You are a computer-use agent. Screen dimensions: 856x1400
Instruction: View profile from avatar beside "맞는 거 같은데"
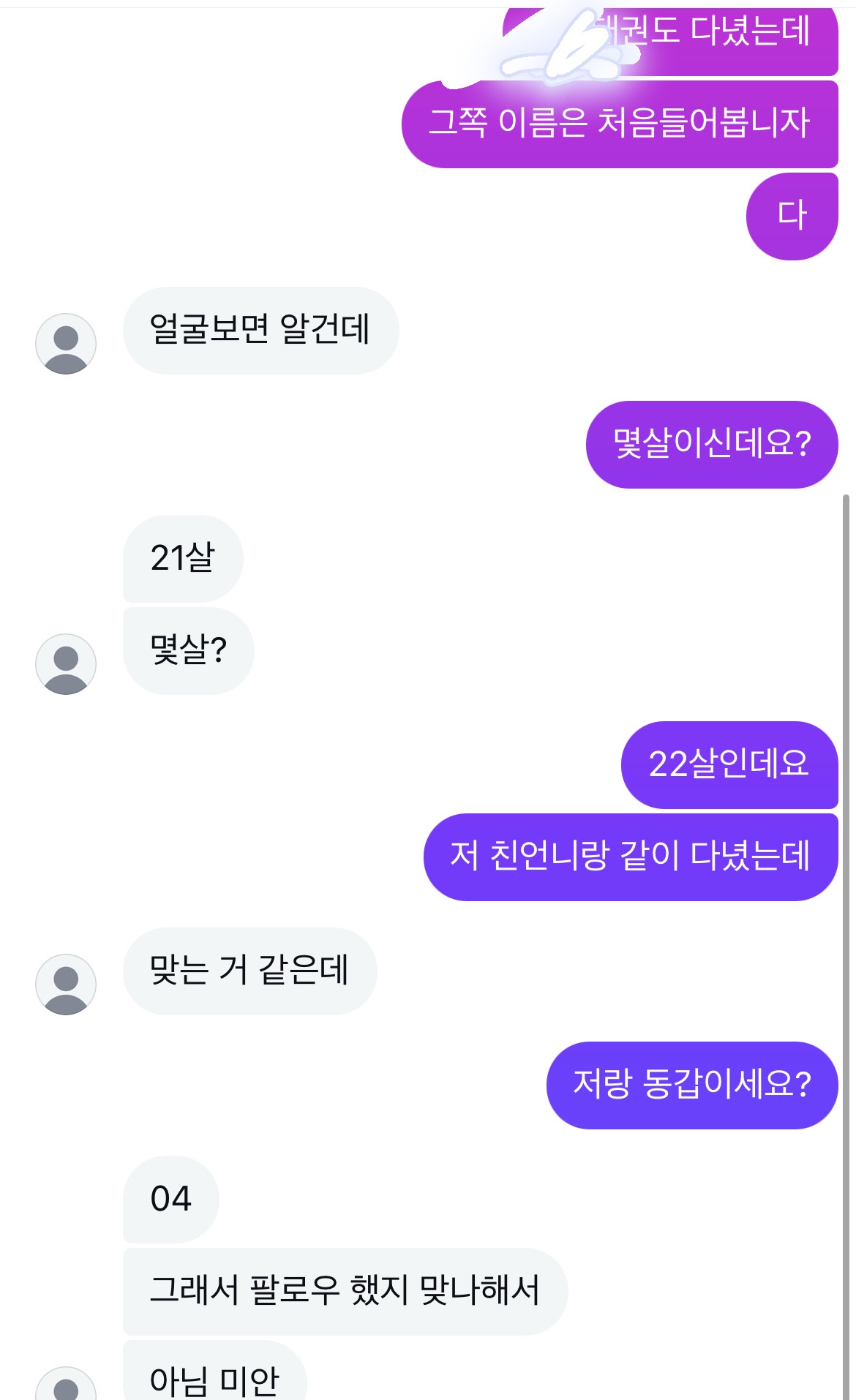coord(66,985)
